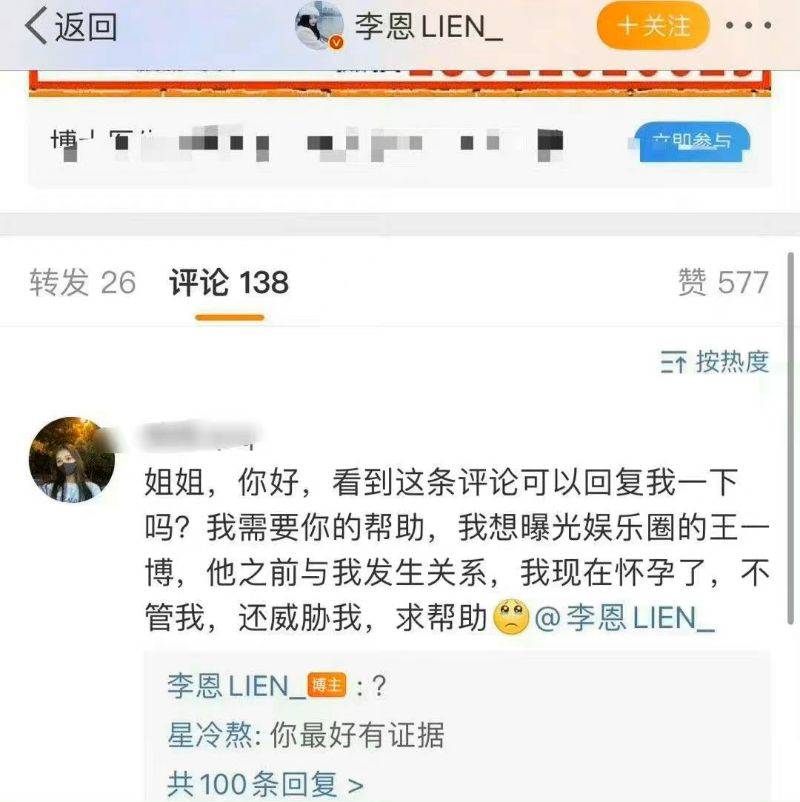Screen dimensions: 800x802
Task: Switch to the 转发 26 tab
Action: pyautogui.click(x=82, y=283)
